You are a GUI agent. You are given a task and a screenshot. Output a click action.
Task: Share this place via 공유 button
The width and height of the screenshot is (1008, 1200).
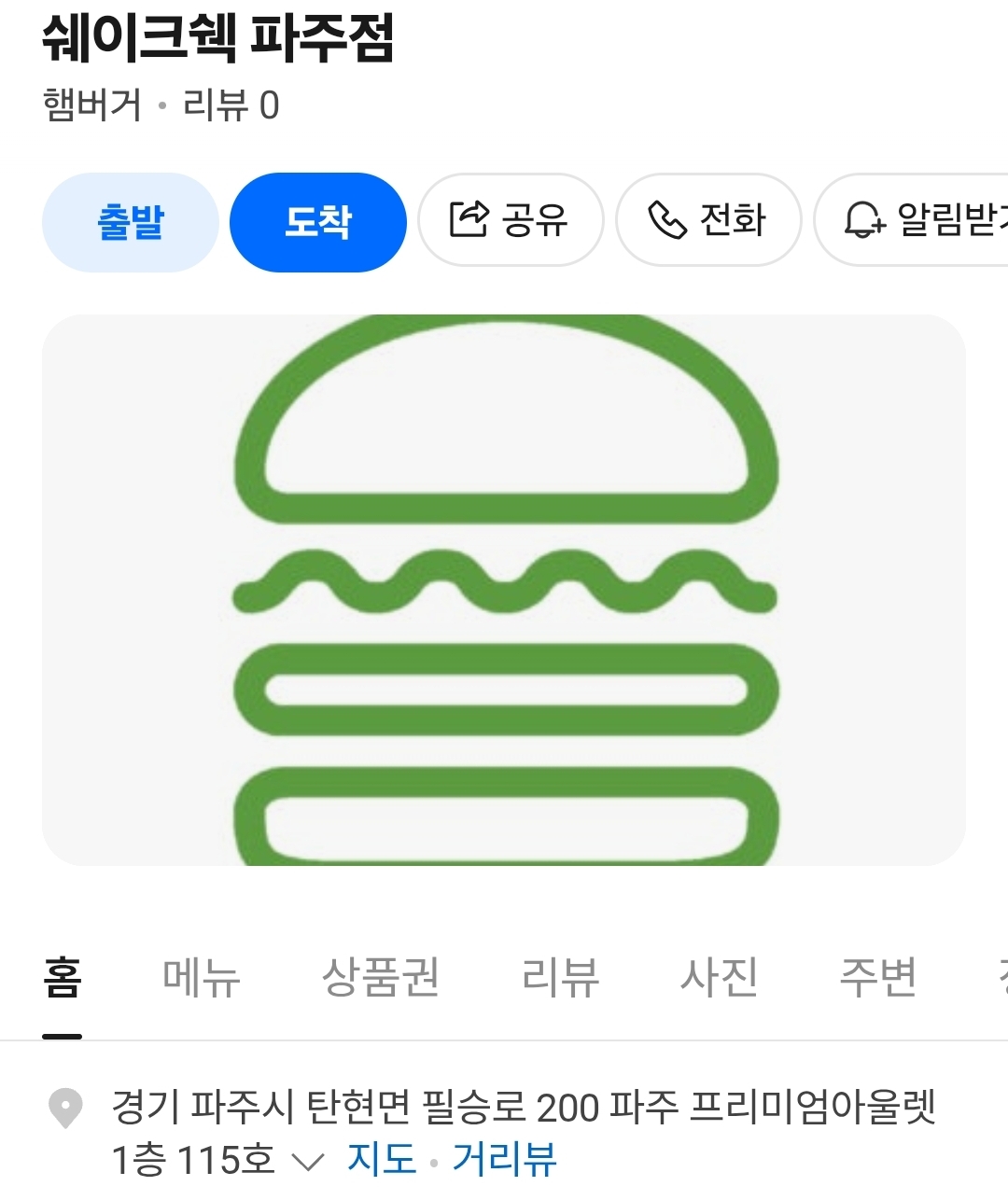[x=511, y=220]
